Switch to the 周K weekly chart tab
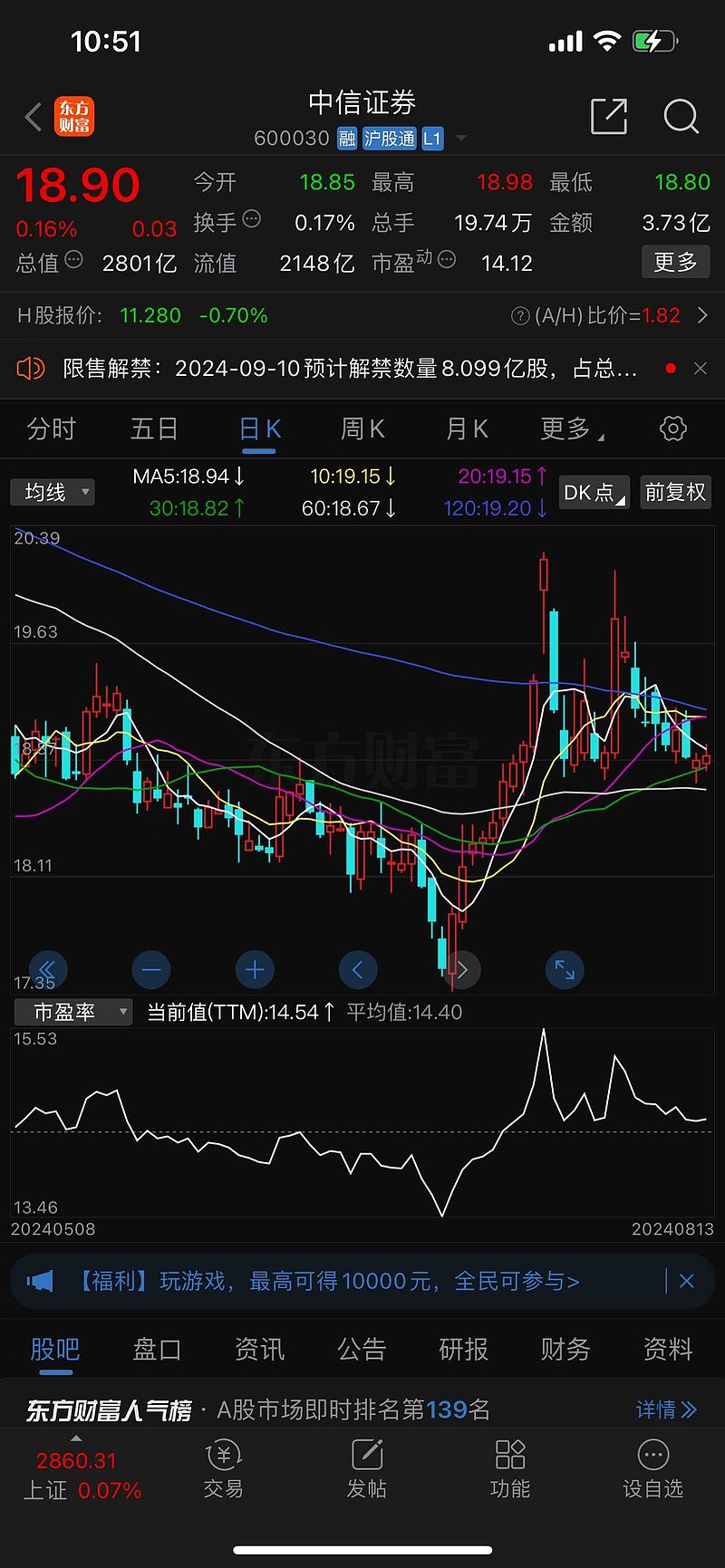This screenshot has height=1568, width=725. click(362, 428)
